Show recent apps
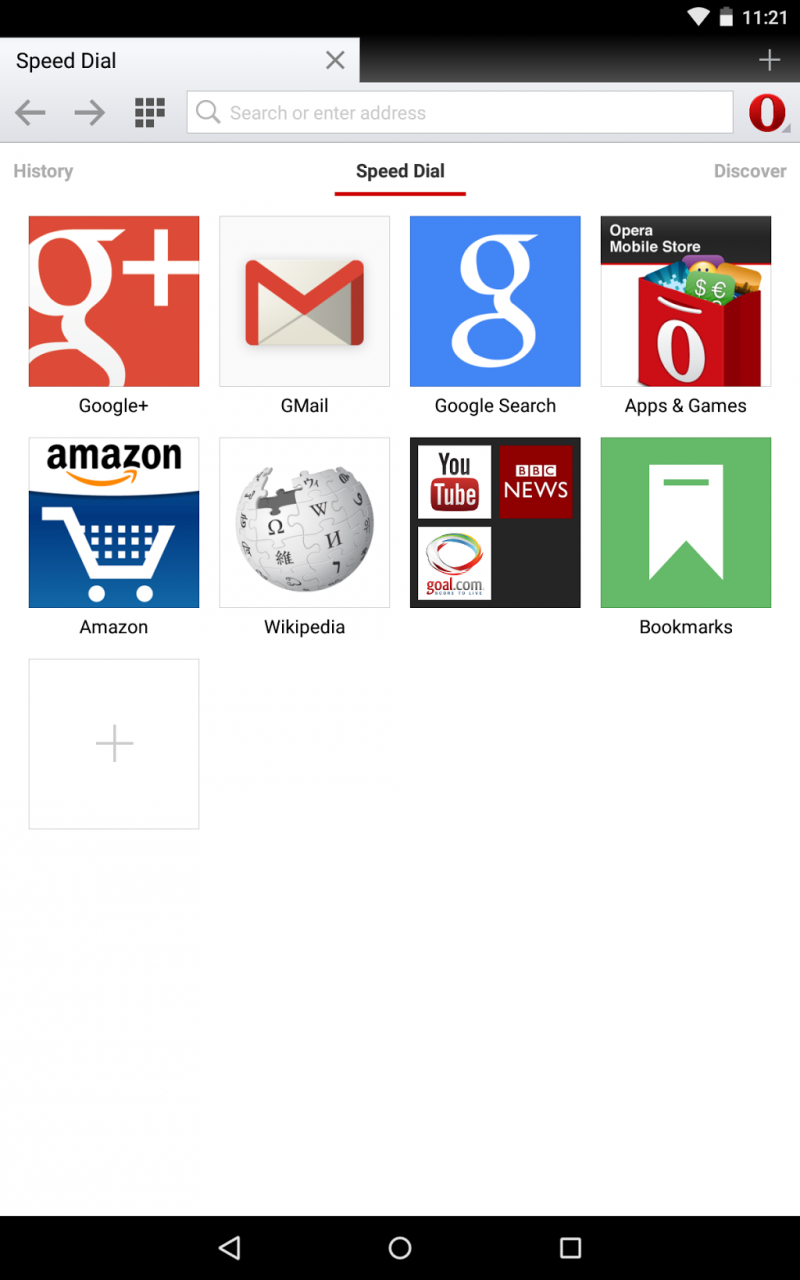Image resolution: width=800 pixels, height=1280 pixels. tap(570, 1247)
